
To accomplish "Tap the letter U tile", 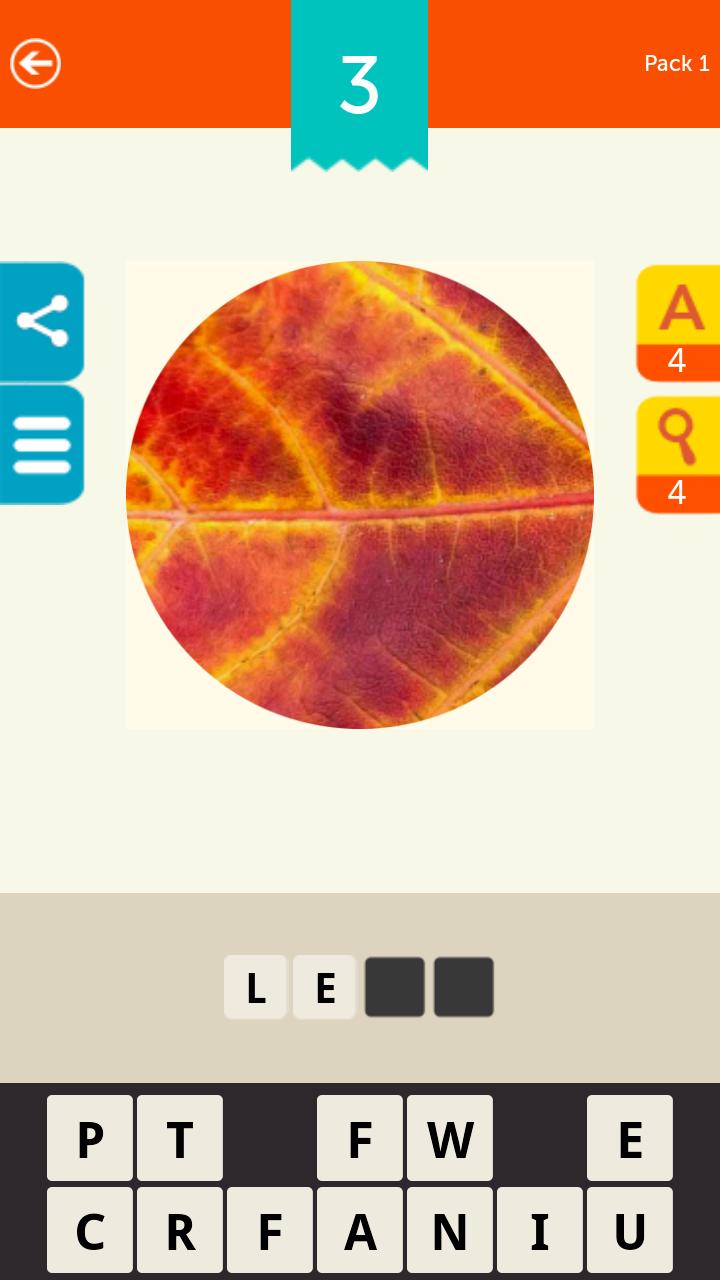I will pyautogui.click(x=630, y=1230).
